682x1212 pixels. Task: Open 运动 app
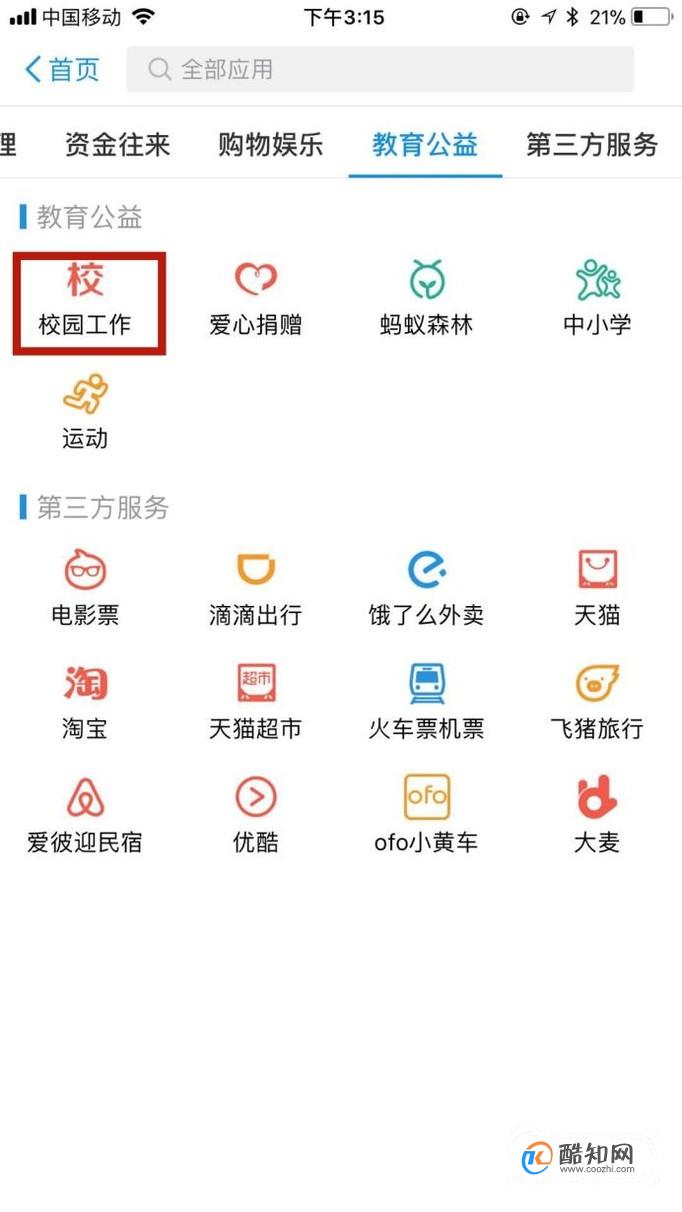click(x=85, y=412)
